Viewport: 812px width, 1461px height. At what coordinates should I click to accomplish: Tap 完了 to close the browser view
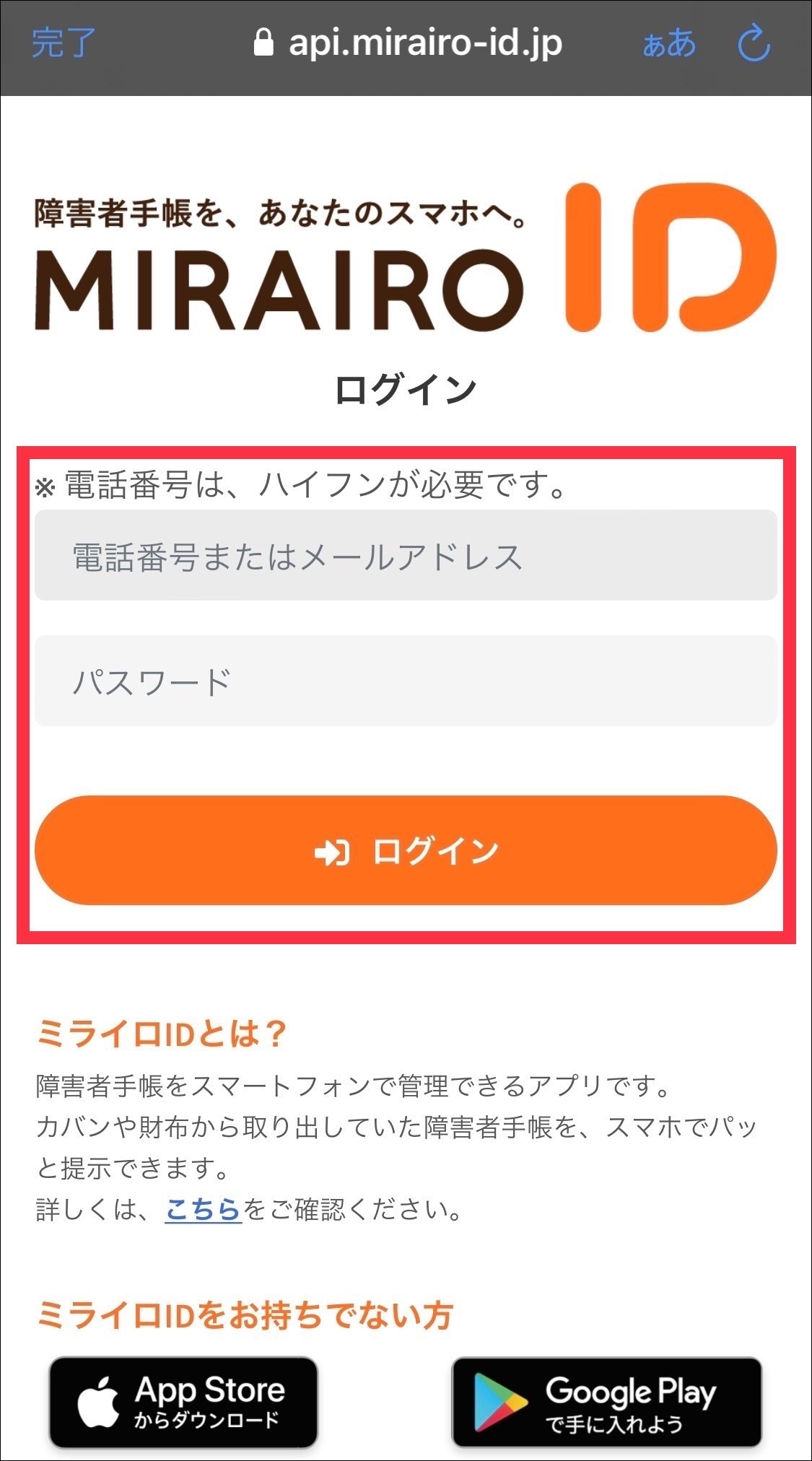pyautogui.click(x=63, y=43)
